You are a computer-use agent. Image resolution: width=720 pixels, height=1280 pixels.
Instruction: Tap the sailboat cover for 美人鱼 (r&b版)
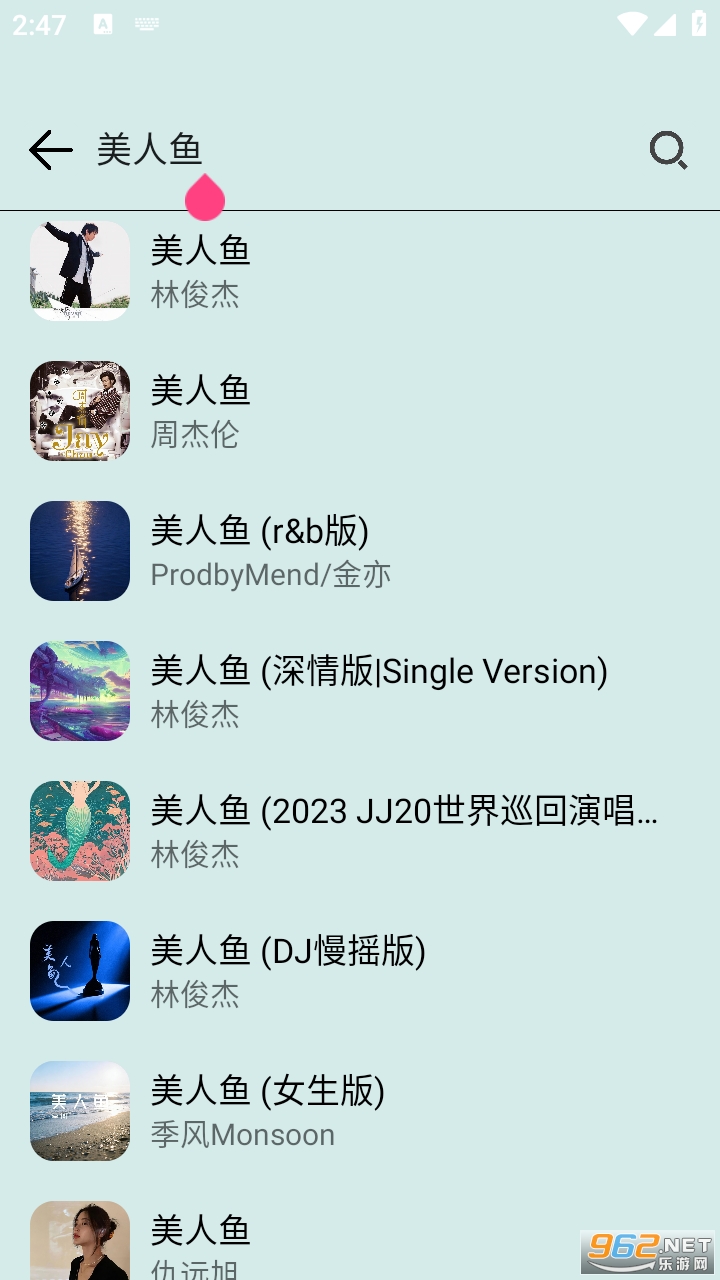tap(79, 551)
